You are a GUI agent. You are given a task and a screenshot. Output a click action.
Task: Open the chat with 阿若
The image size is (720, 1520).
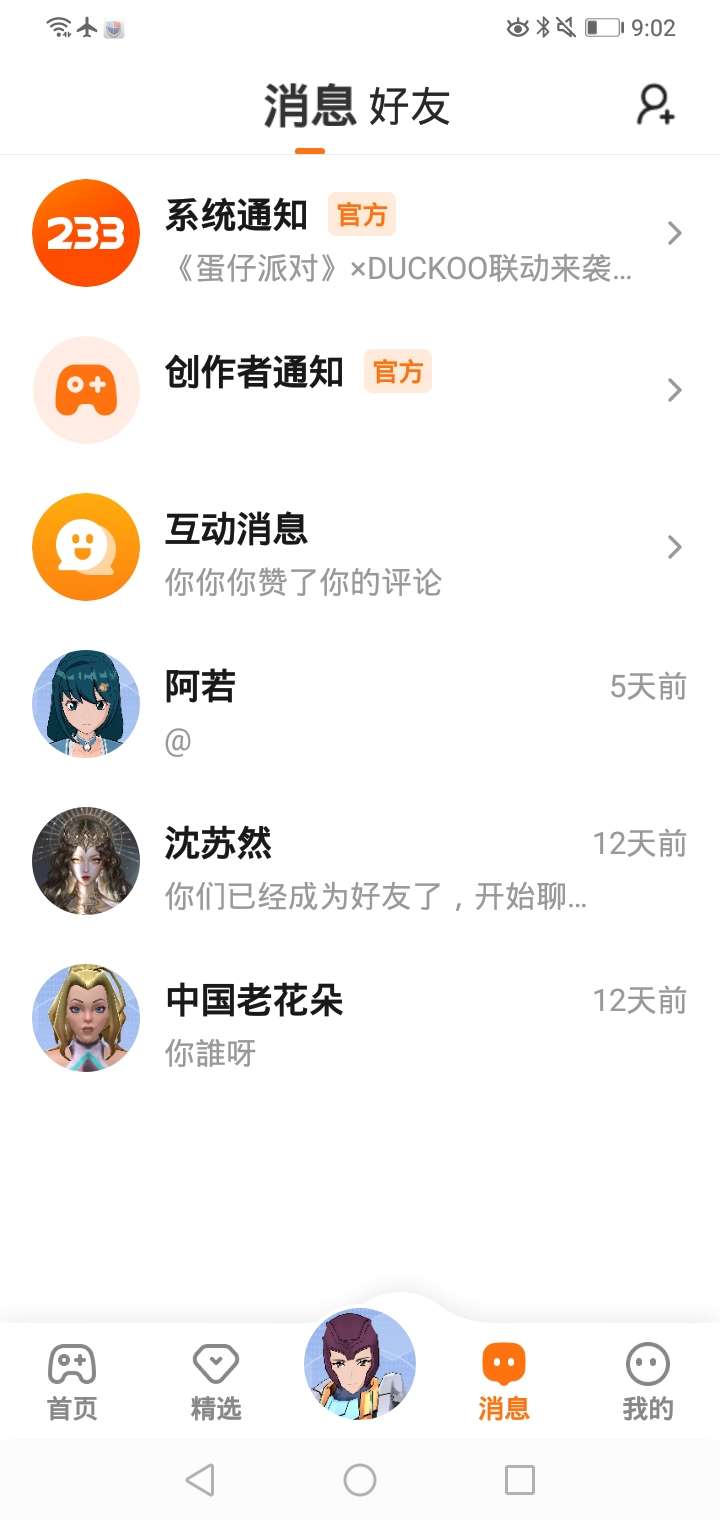(x=360, y=704)
